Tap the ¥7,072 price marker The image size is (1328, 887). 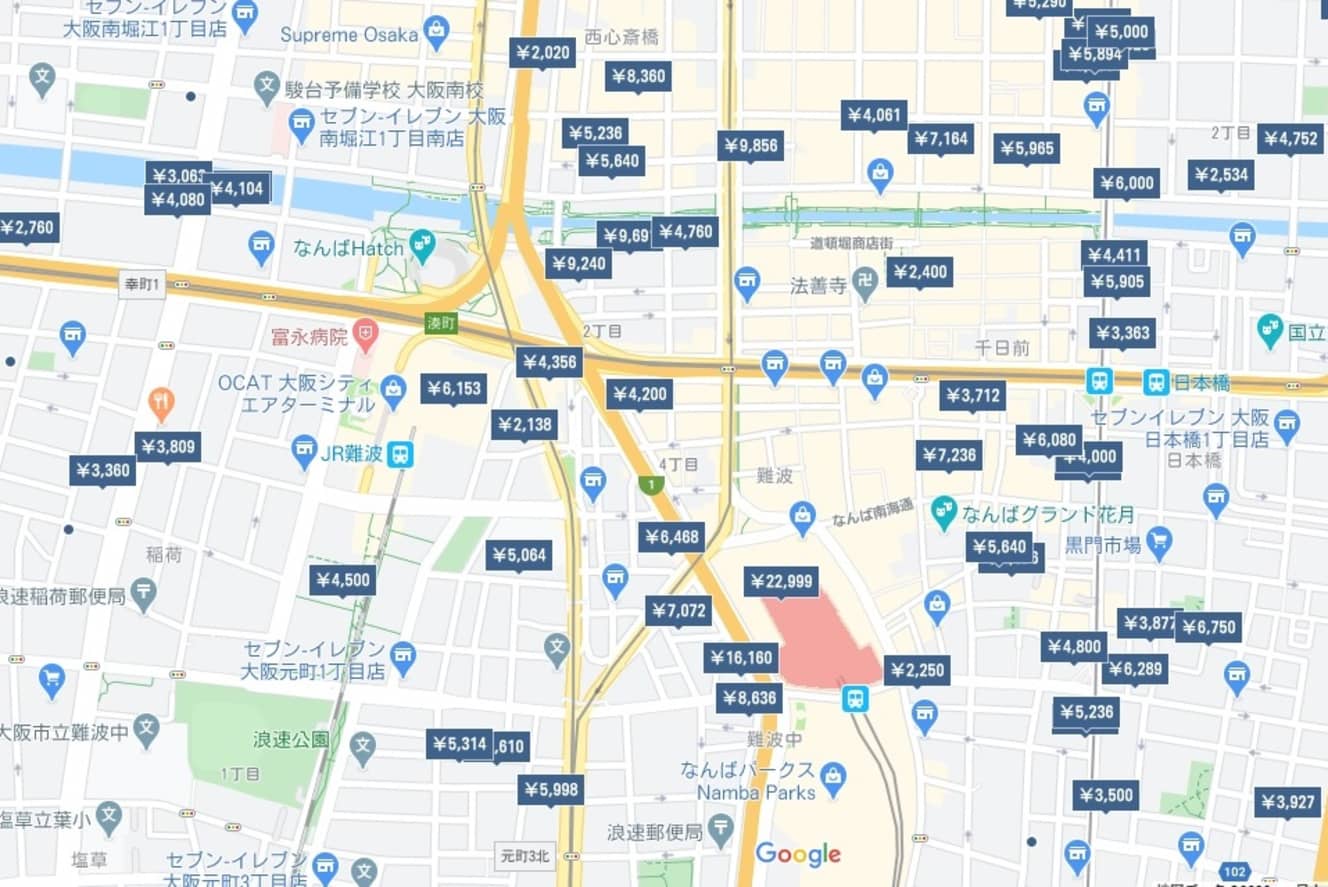[x=678, y=610]
